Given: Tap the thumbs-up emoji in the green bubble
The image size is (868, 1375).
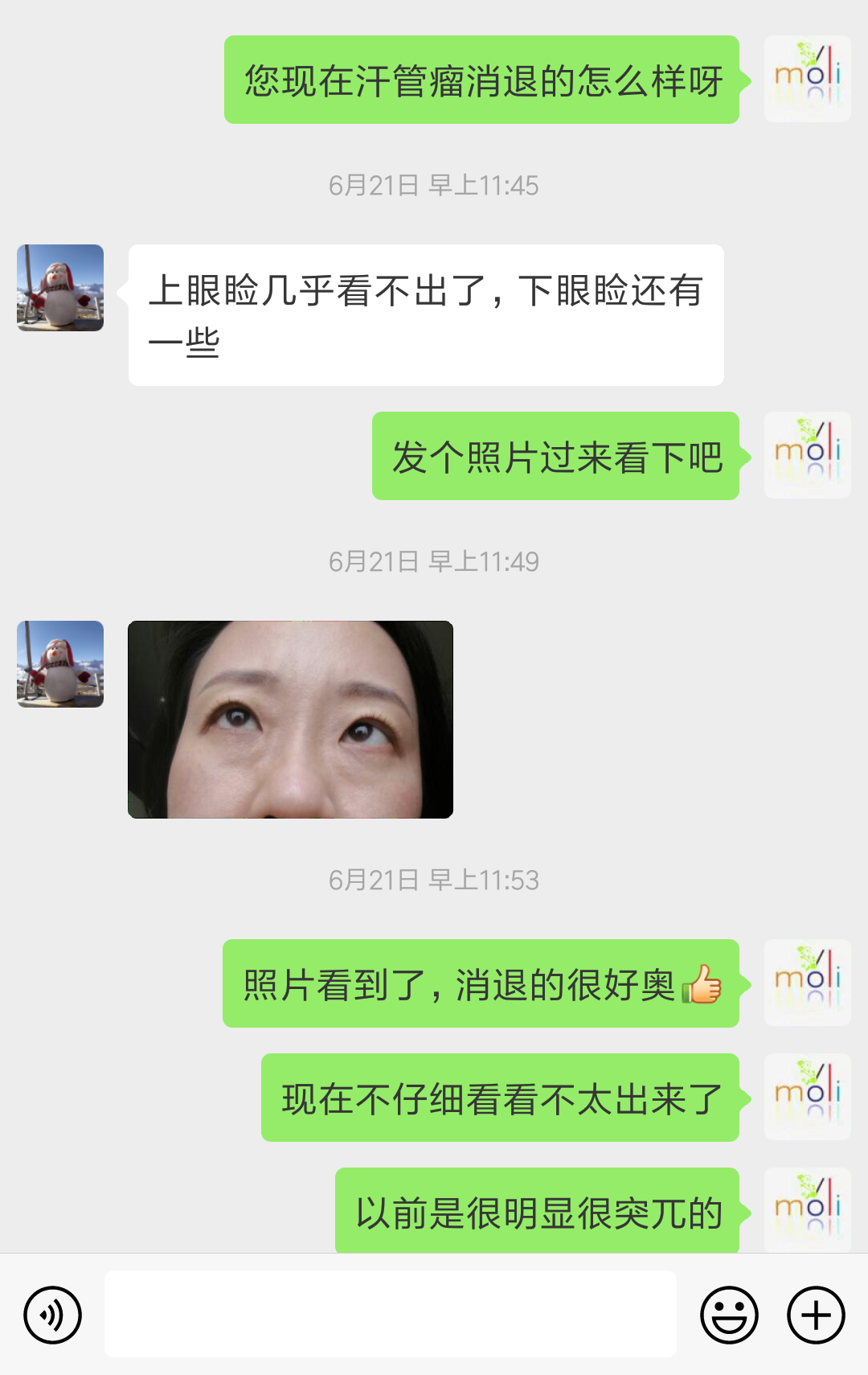Looking at the screenshot, I should click(x=702, y=983).
